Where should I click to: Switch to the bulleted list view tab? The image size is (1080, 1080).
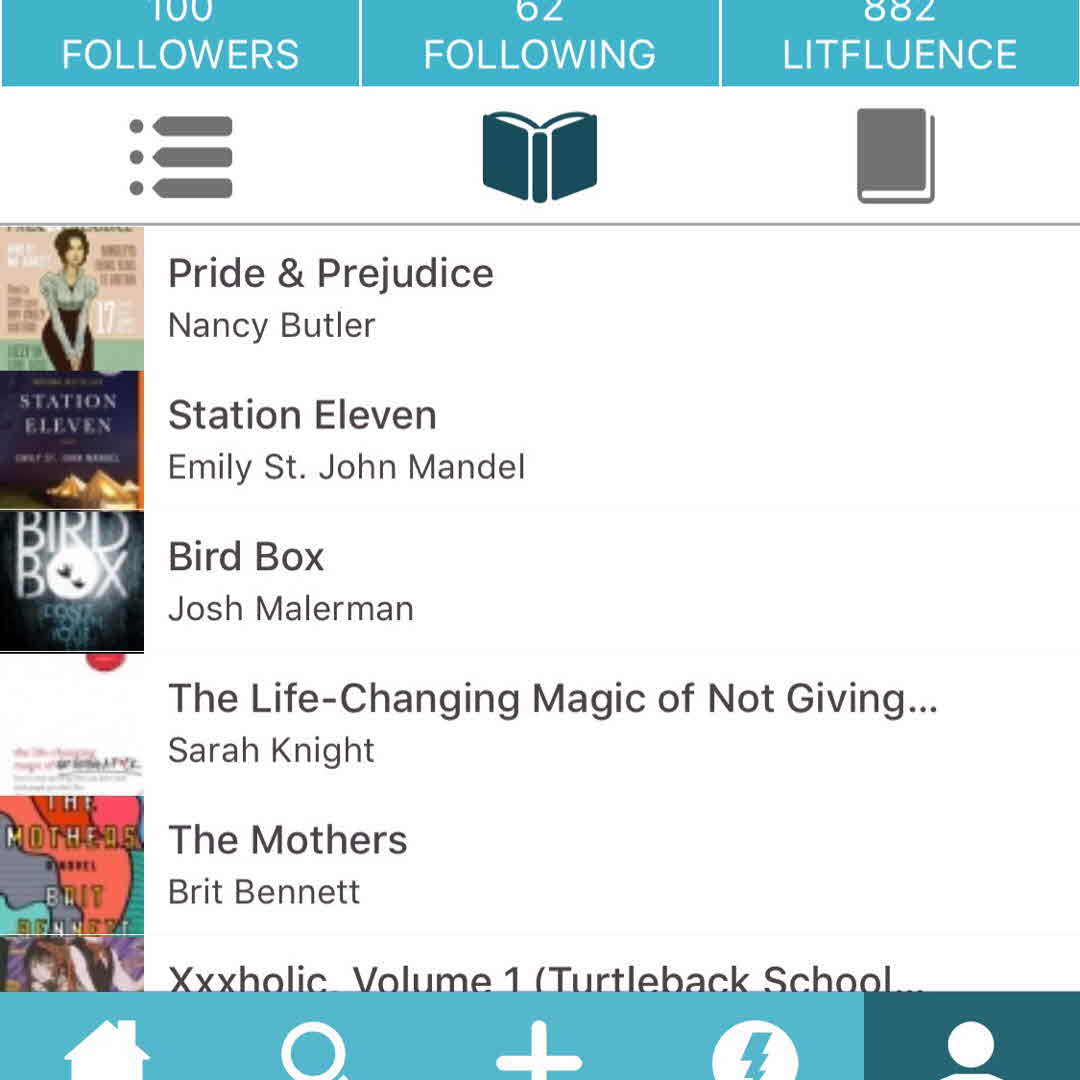pyautogui.click(x=181, y=157)
